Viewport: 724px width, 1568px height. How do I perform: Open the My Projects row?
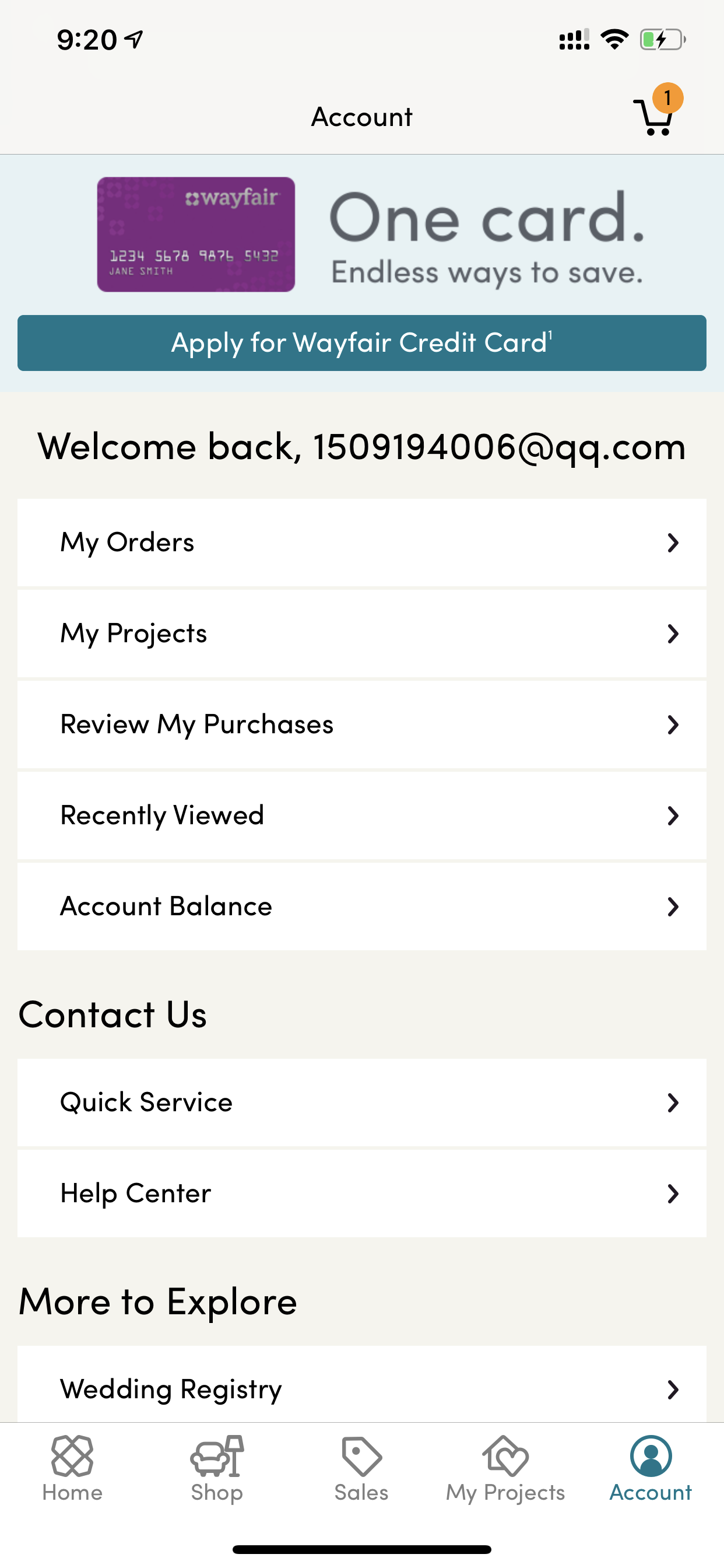click(x=362, y=633)
